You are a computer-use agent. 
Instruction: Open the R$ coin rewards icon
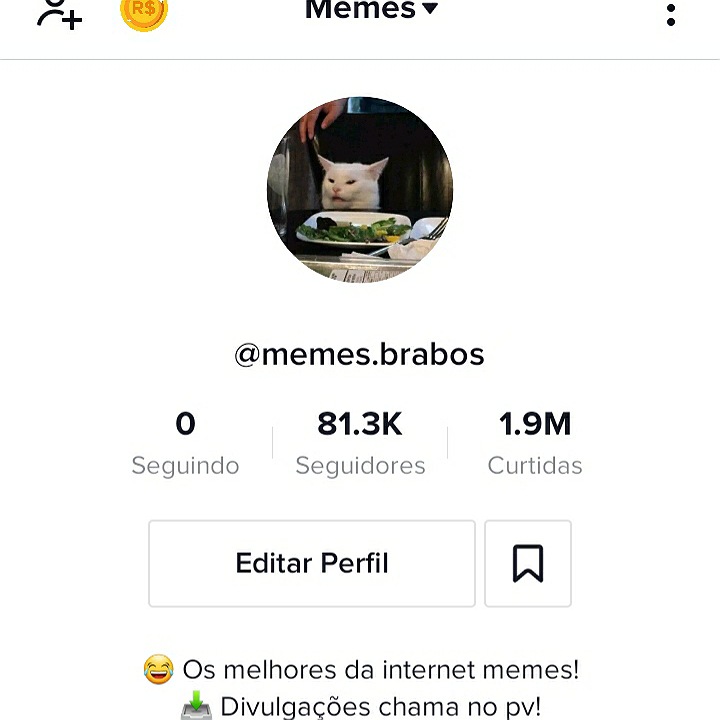(144, 12)
